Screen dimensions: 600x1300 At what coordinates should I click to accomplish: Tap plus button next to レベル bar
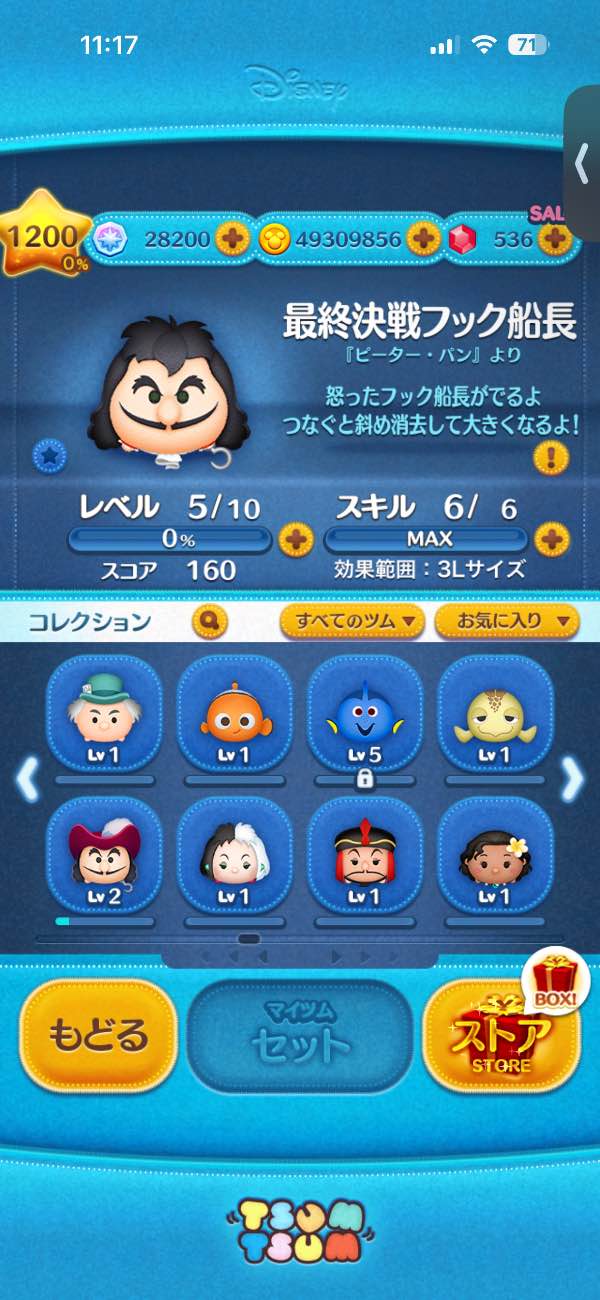point(294,540)
